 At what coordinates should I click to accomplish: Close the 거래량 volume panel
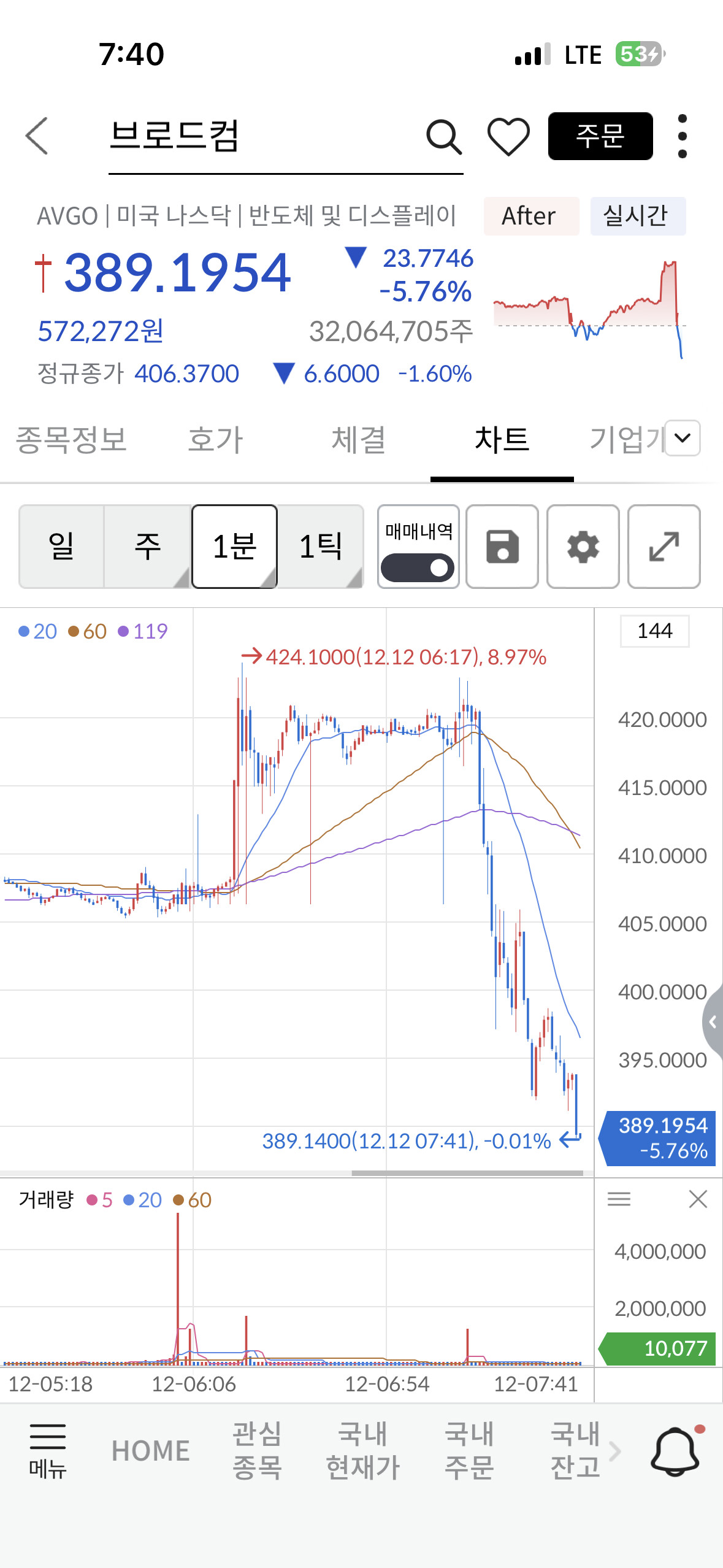coord(698,1199)
